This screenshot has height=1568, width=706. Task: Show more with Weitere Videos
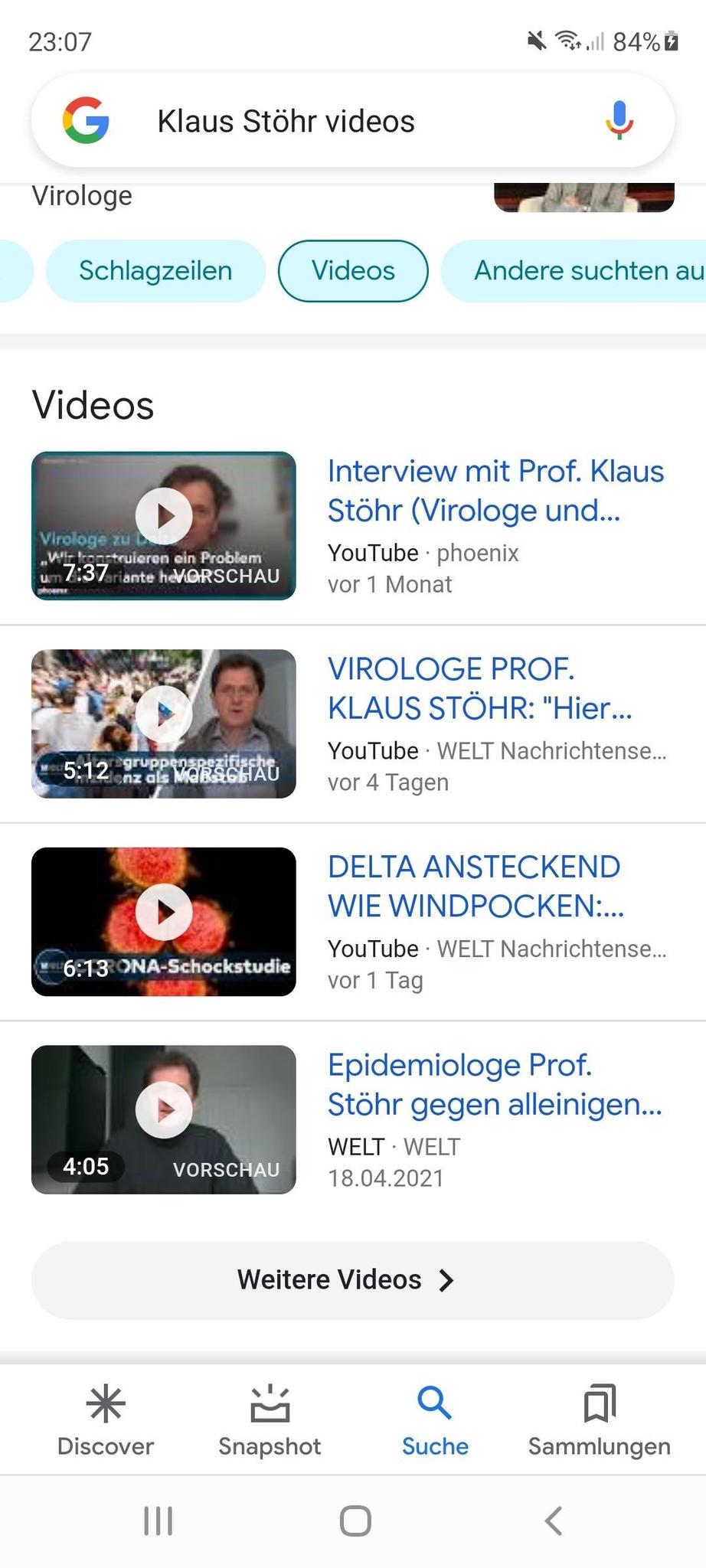tap(352, 1279)
